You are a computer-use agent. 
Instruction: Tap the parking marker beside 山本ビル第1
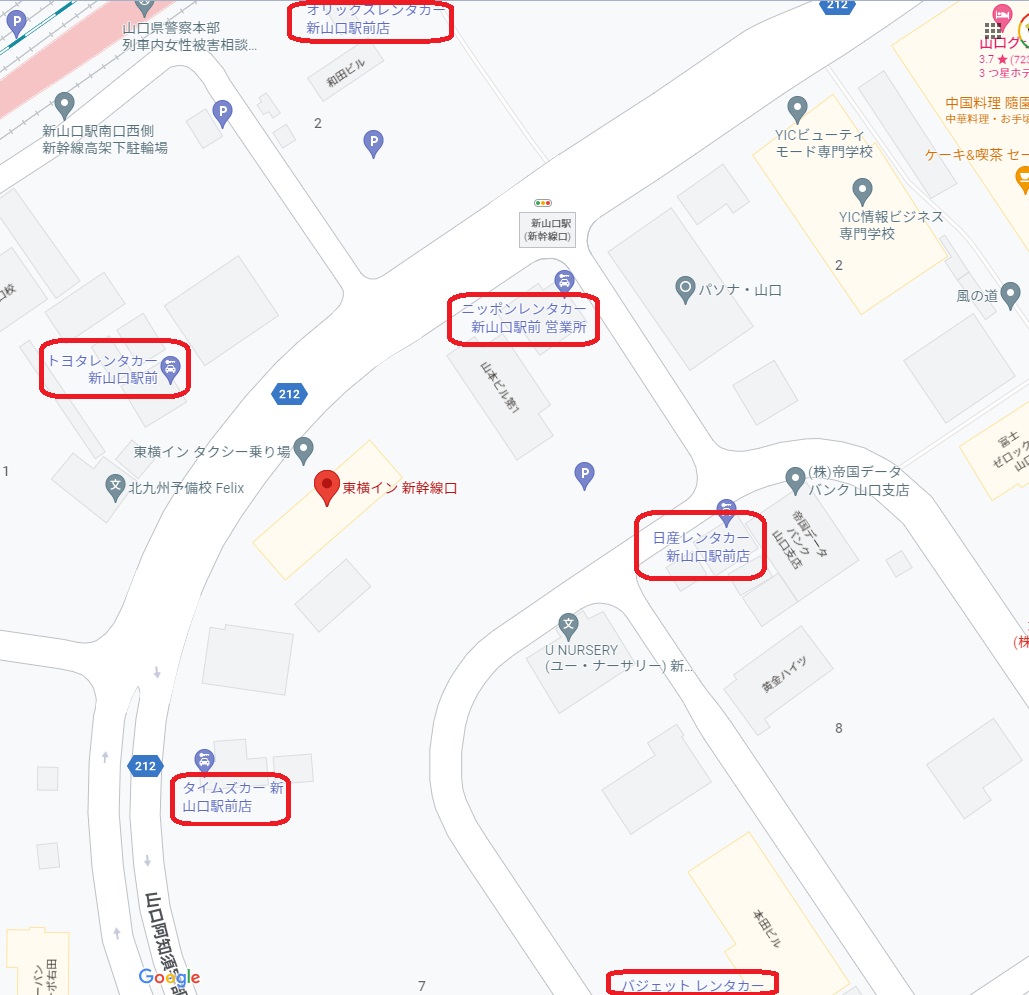point(586,475)
